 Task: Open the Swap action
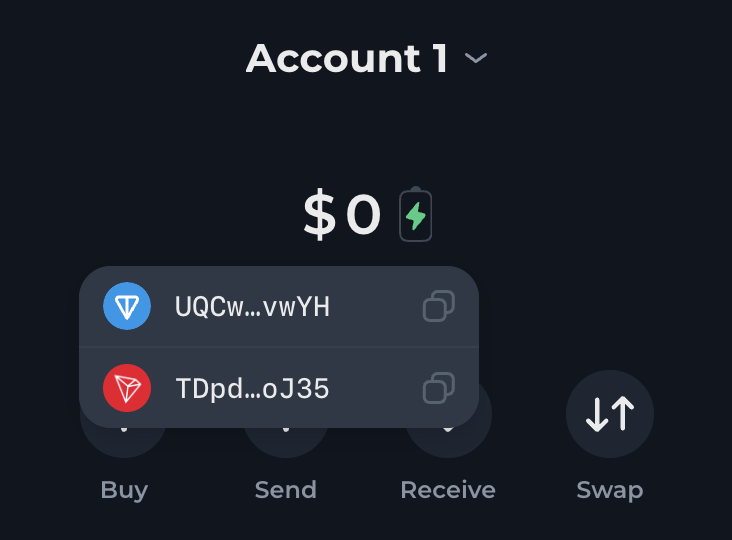[609, 415]
